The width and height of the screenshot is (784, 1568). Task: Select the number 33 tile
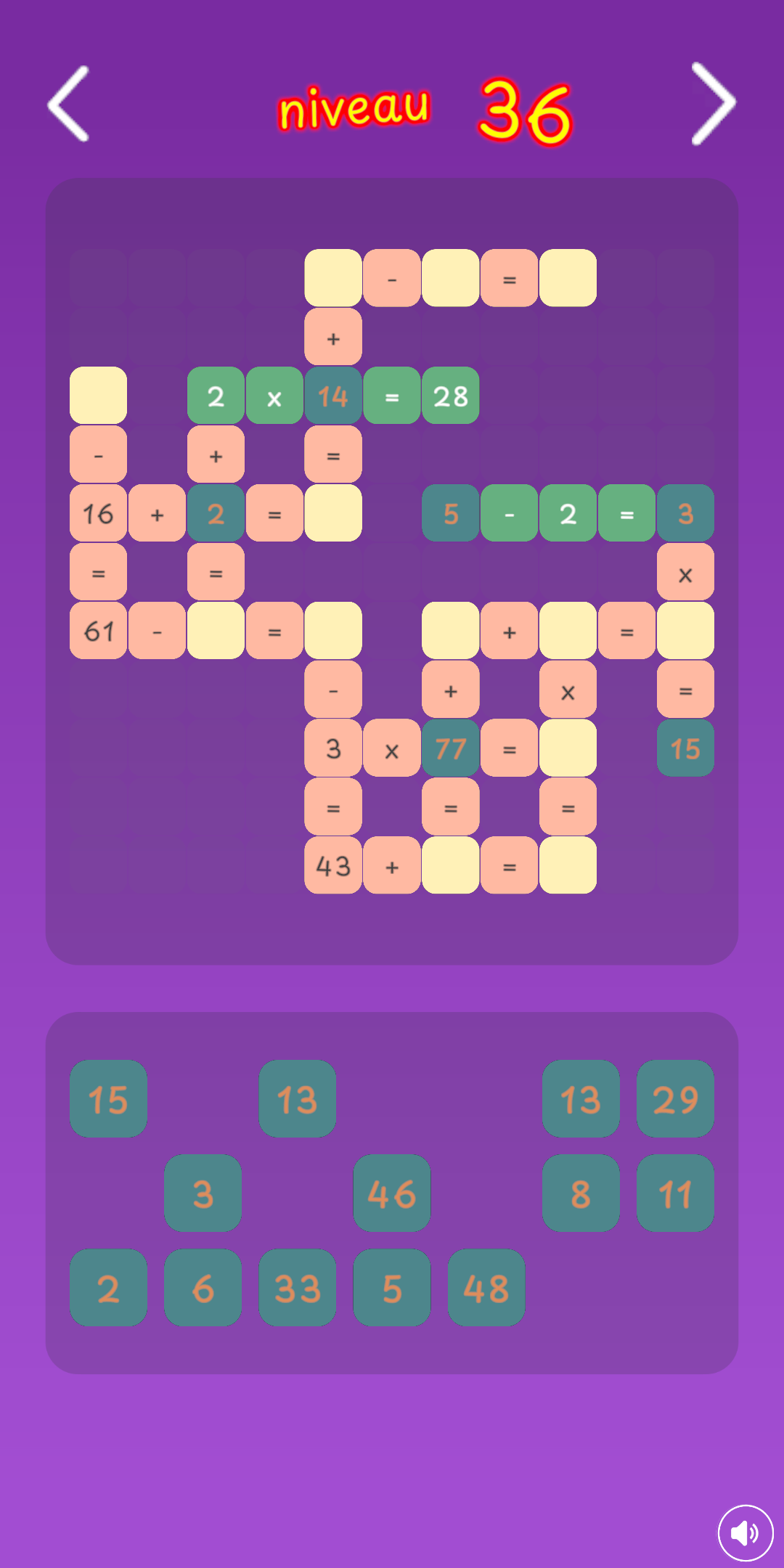tap(298, 1287)
